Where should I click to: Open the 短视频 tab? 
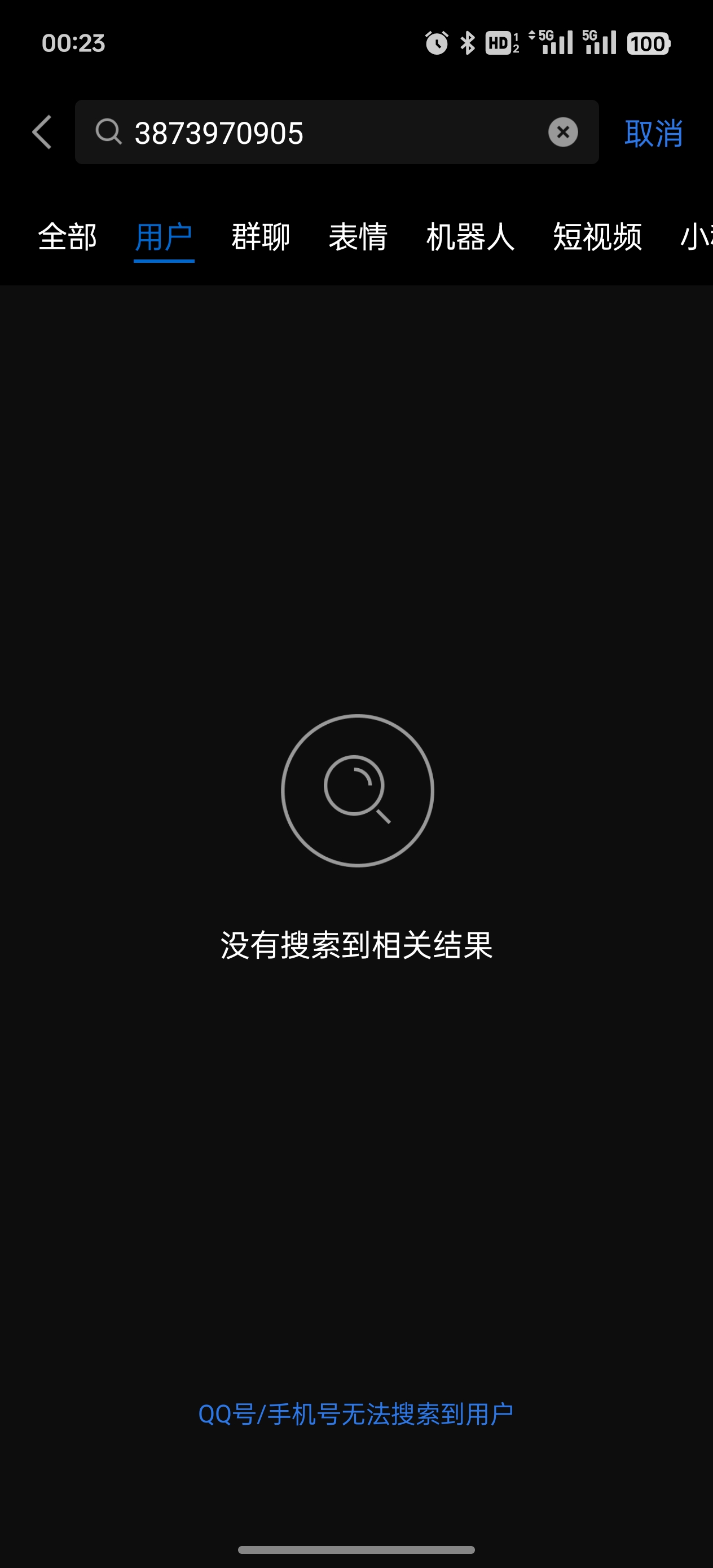coord(597,237)
